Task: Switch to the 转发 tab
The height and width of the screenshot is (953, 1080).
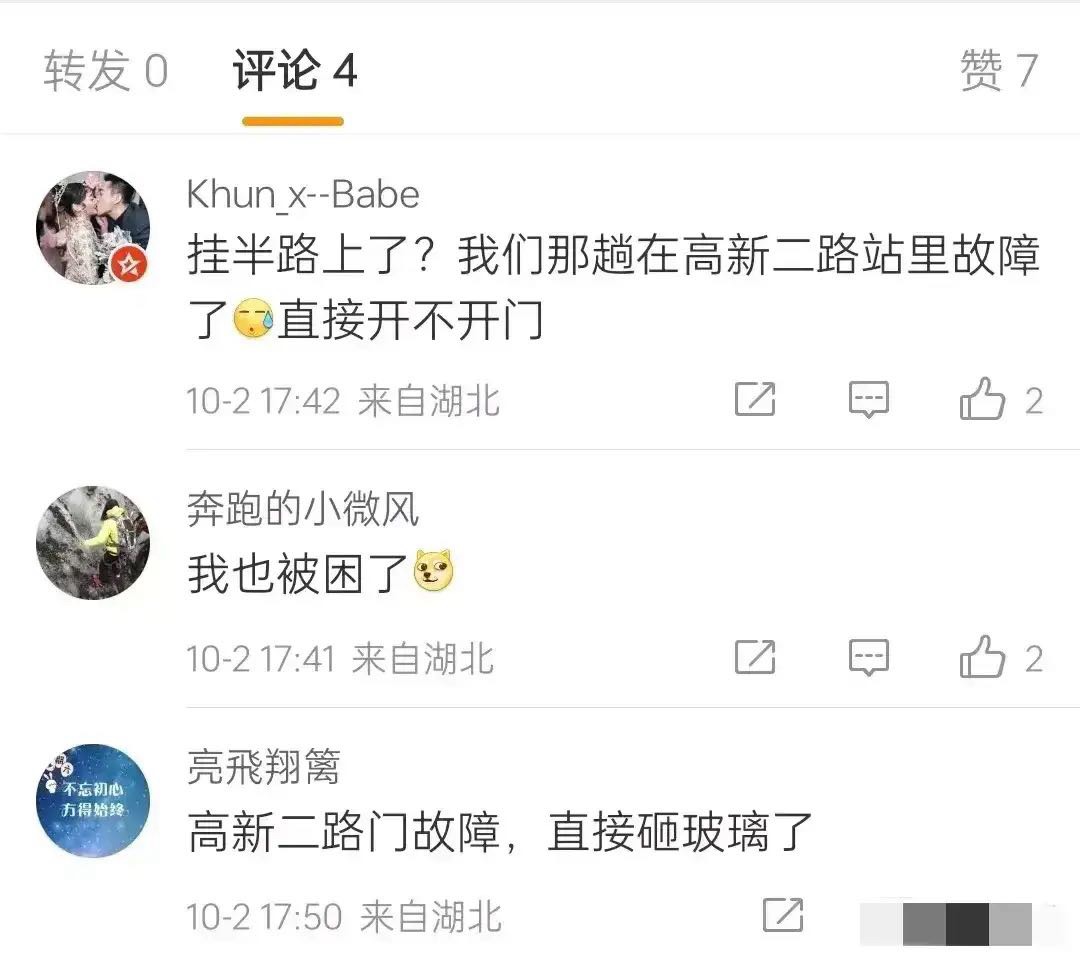Action: 105,72
